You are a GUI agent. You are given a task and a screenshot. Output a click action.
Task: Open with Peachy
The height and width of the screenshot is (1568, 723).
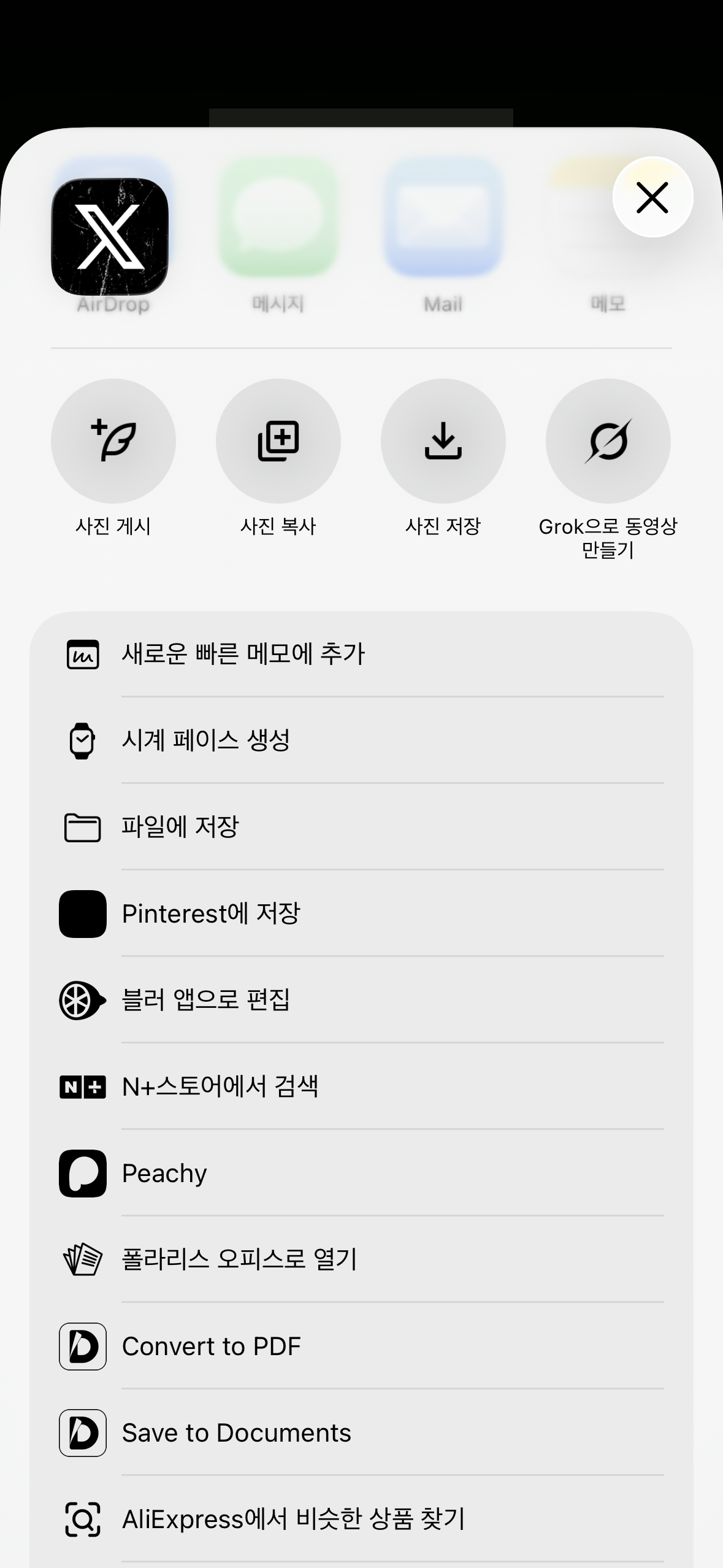[x=361, y=1173]
